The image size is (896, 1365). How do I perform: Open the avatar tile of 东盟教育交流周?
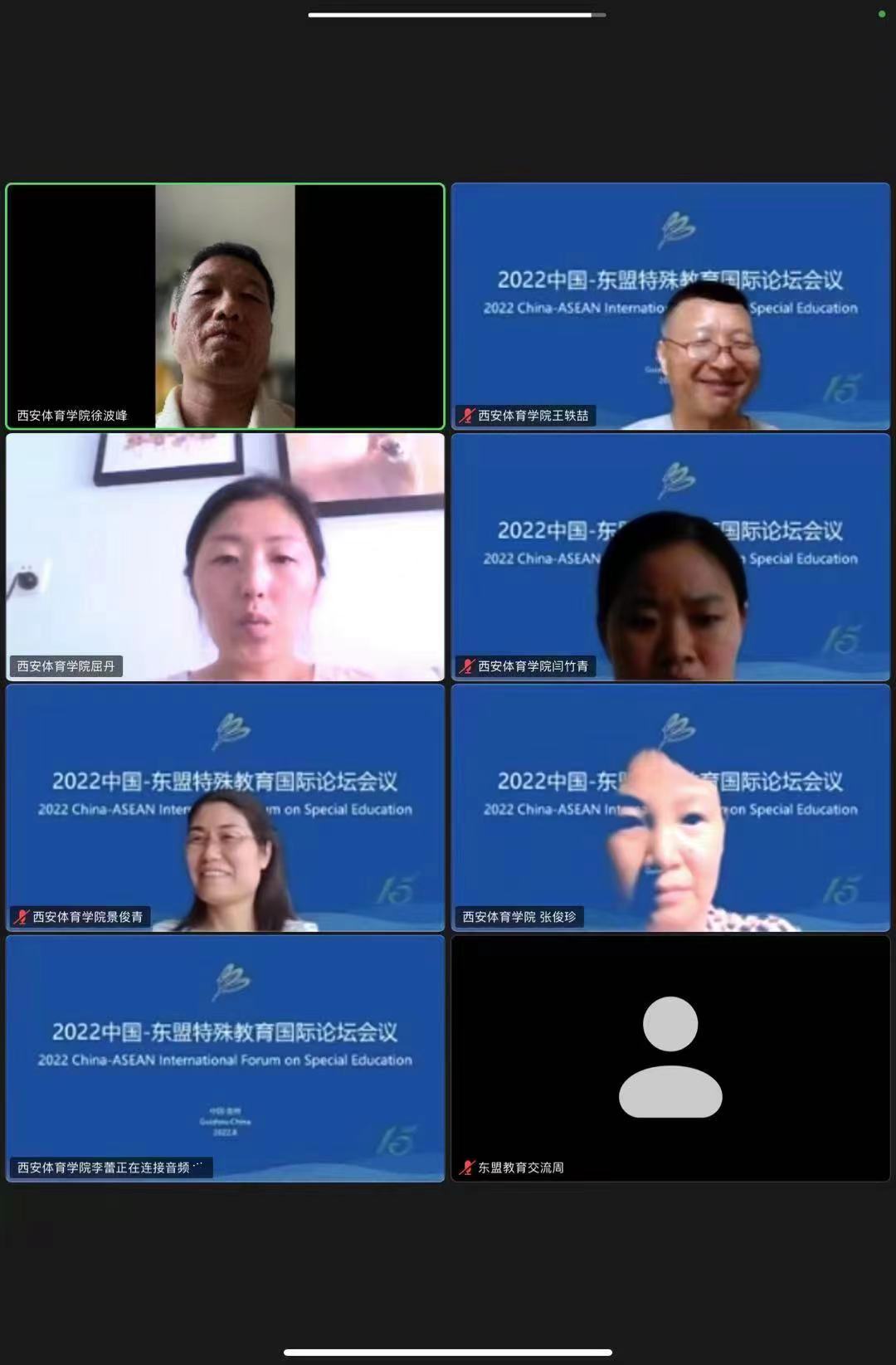coord(670,1058)
